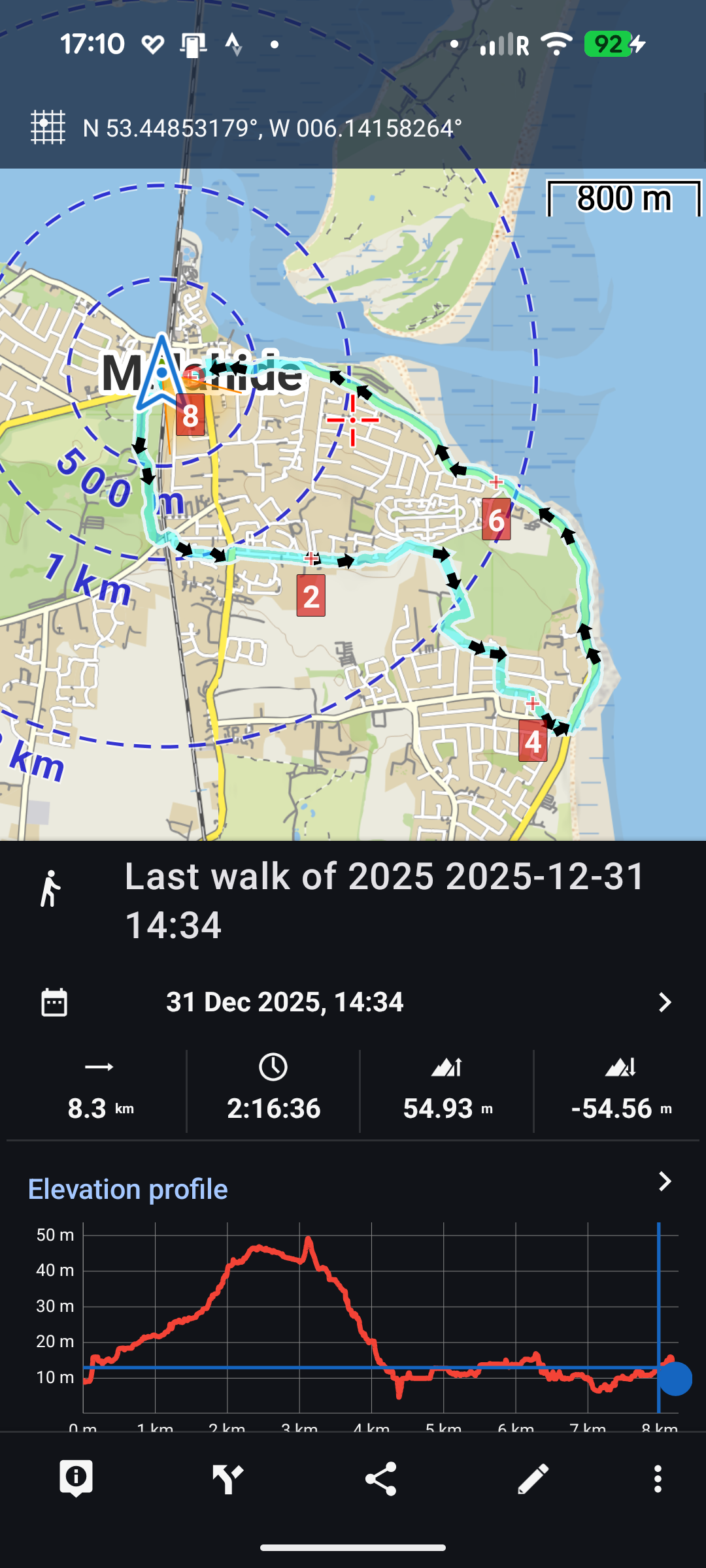This screenshot has width=706, height=1568.
Task: Open the track info icon
Action: pos(76,1478)
